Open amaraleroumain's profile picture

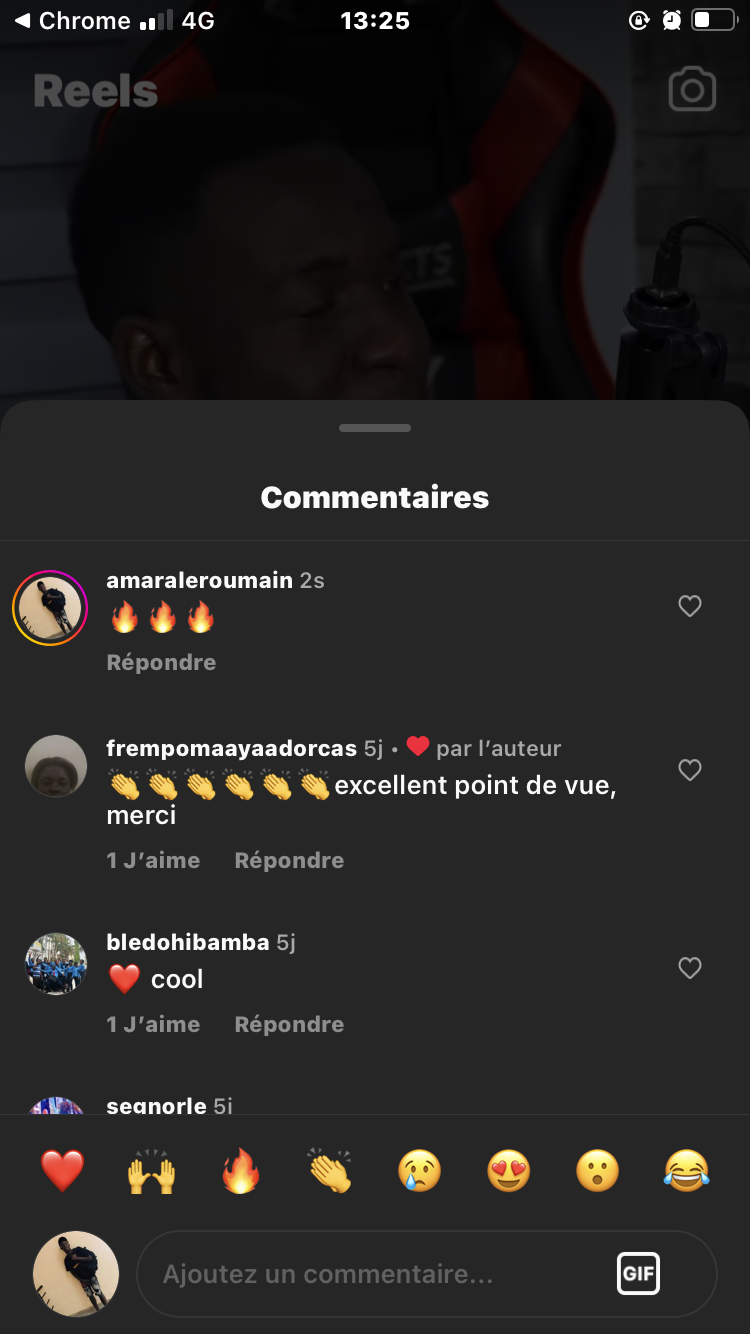[x=50, y=608]
